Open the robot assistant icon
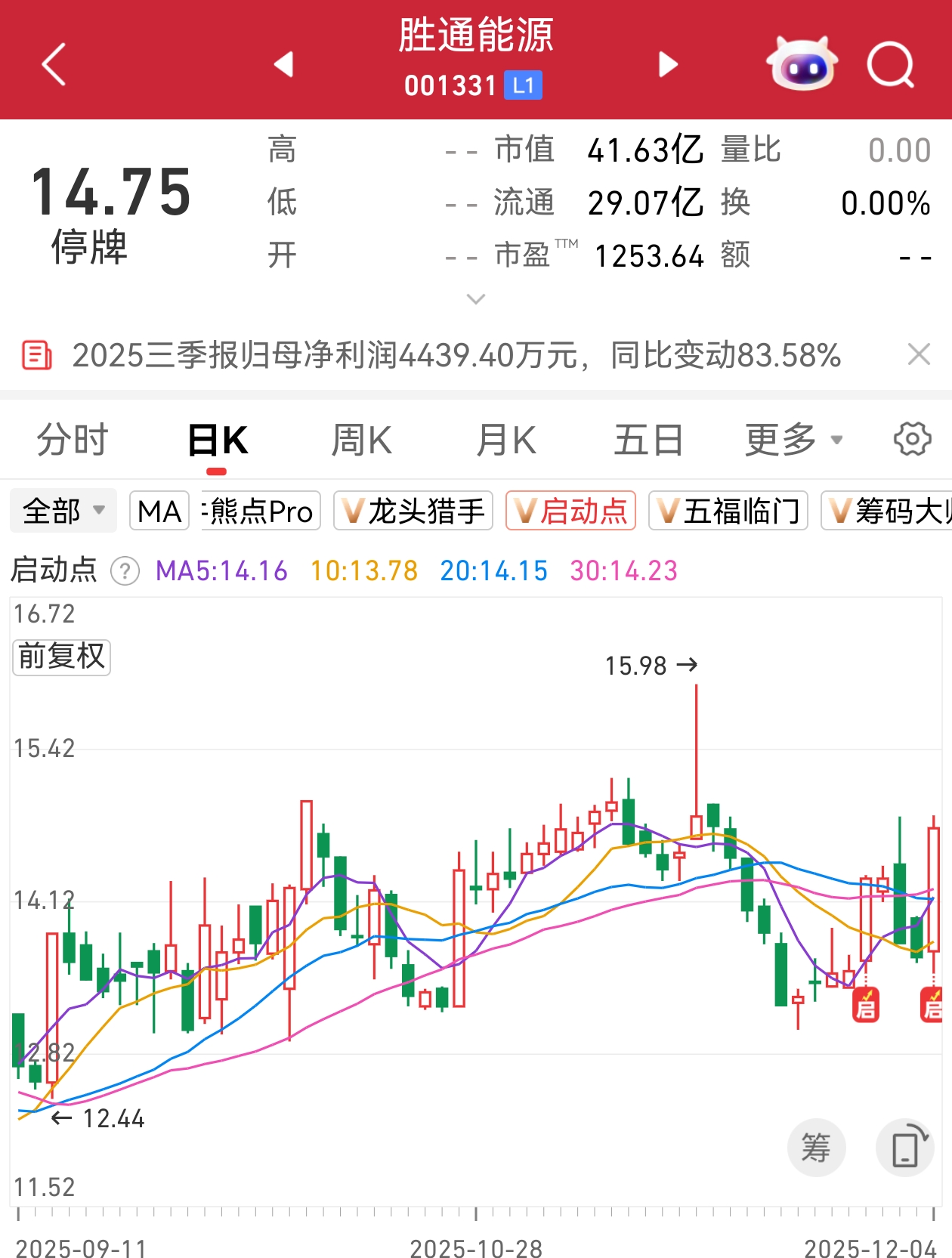Screen dimensions: 952x1258 point(801,64)
